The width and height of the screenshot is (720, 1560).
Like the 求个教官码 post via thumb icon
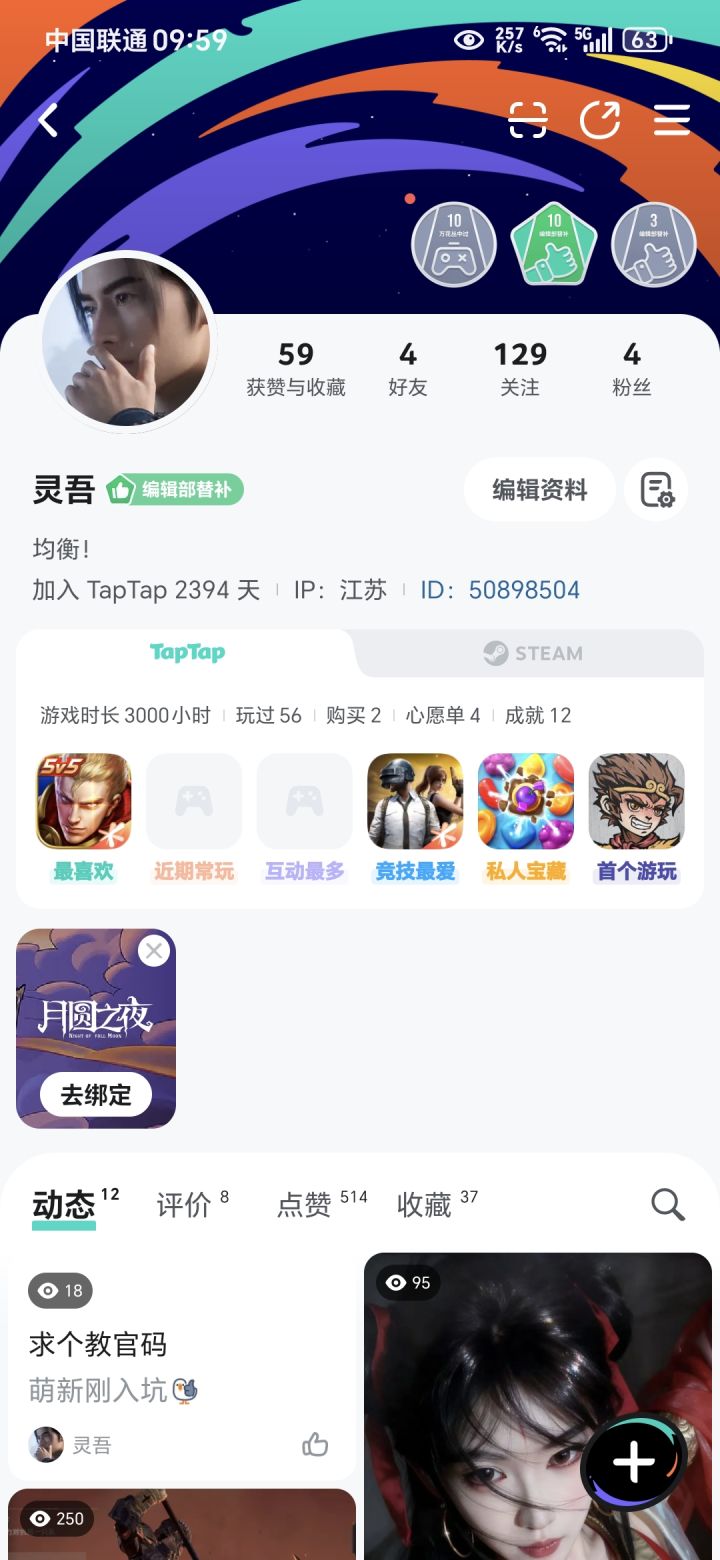(315, 1444)
